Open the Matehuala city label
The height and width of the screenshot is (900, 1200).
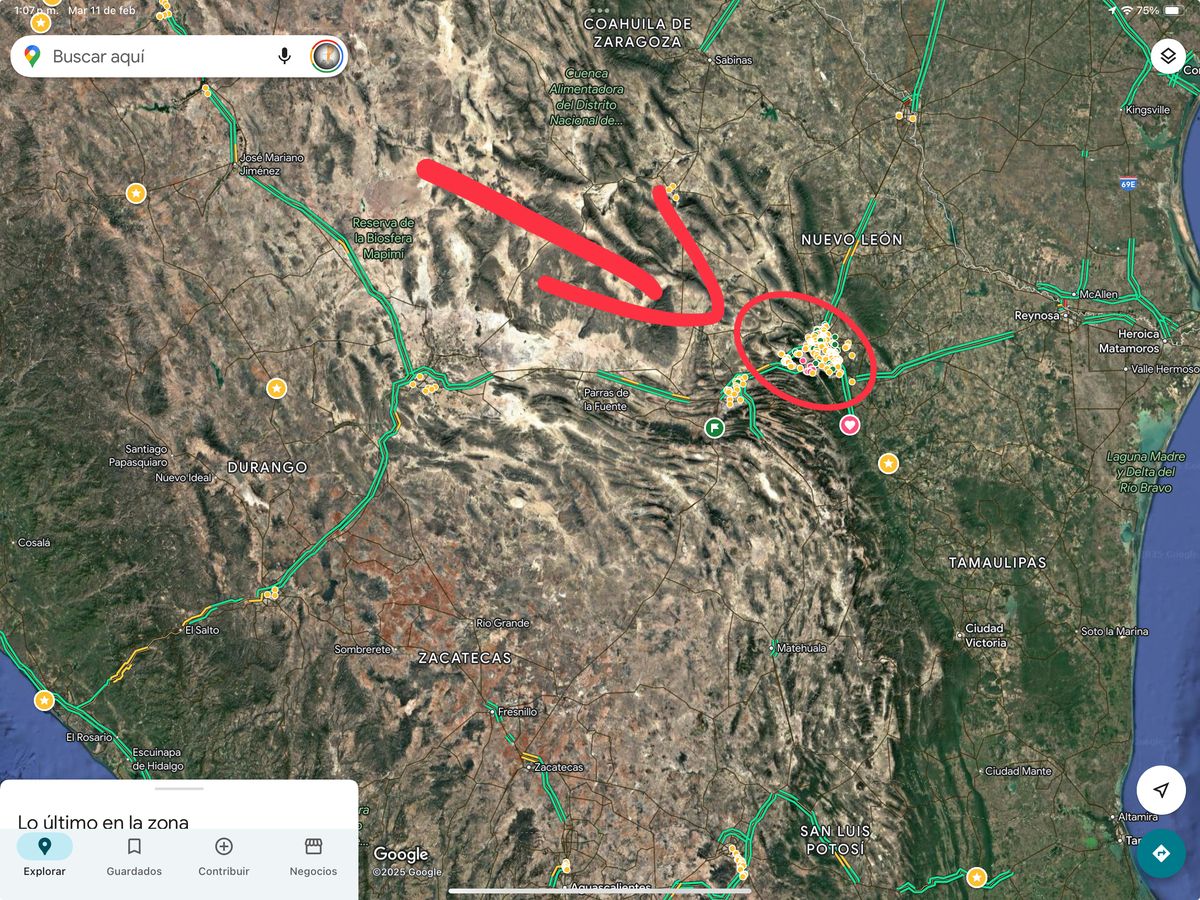802,648
